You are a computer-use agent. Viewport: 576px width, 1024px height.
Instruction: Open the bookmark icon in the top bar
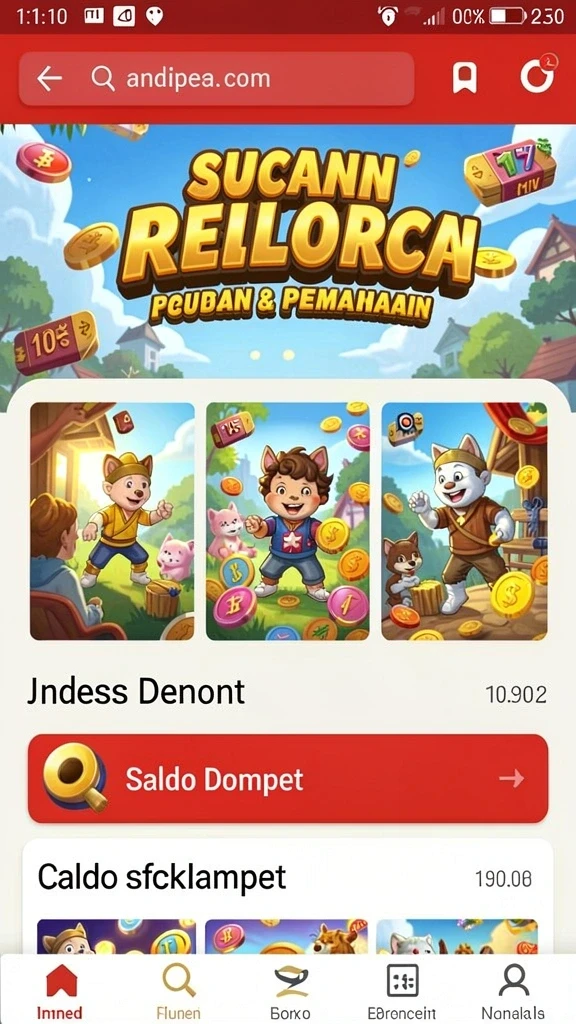464,78
